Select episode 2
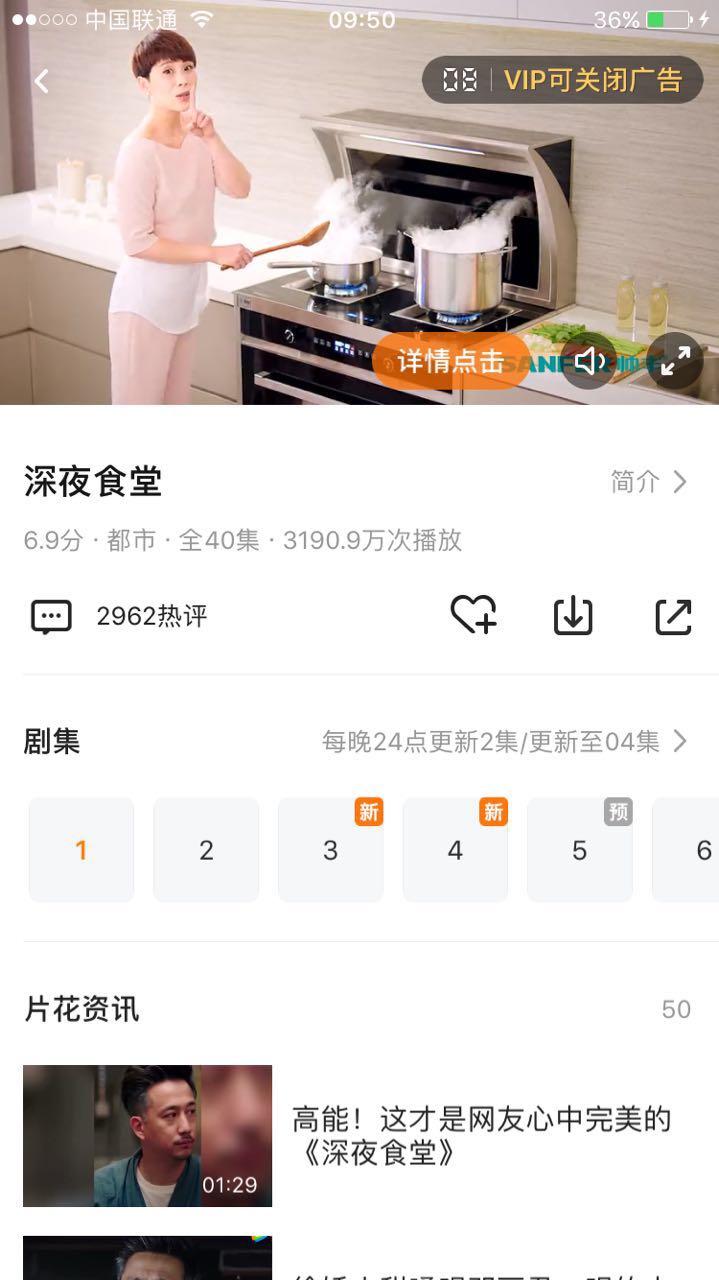Image resolution: width=719 pixels, height=1280 pixels. pyautogui.click(x=206, y=850)
